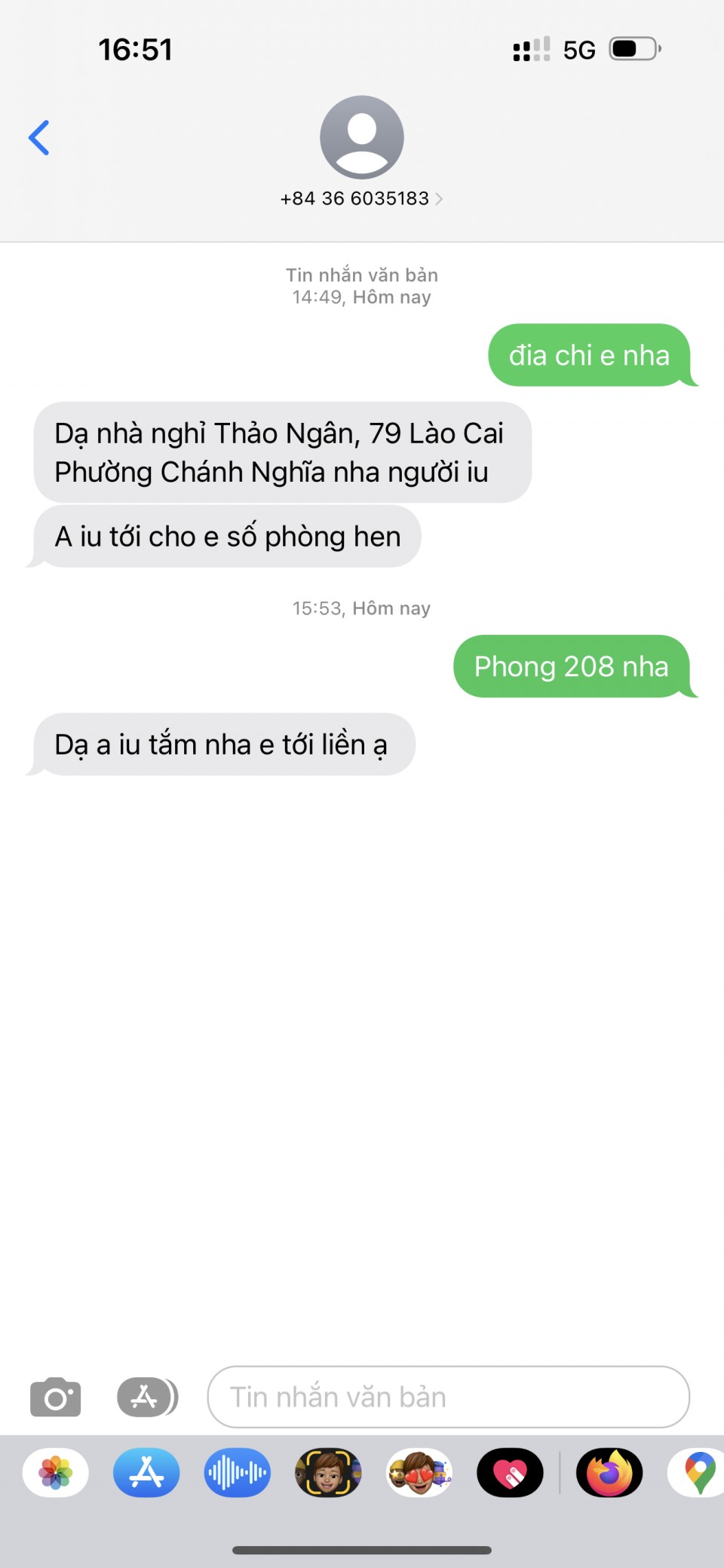Open the Digital Touch heart icon
Image resolution: width=724 pixels, height=1568 pixels.
coord(510,1472)
